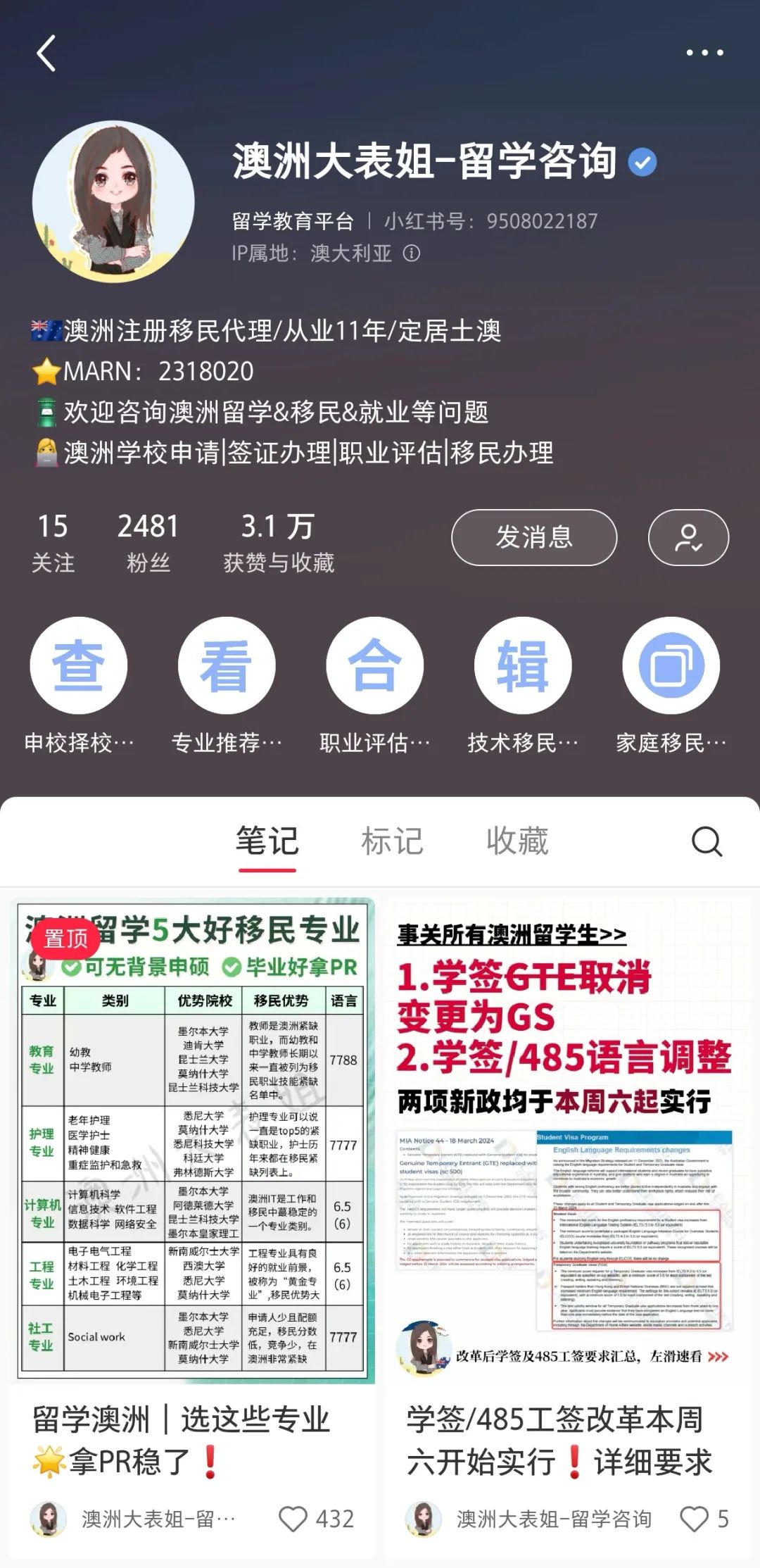Screen dimensions: 760x1568
Task: Open the 申校择校 highlight collection
Action: (79, 666)
